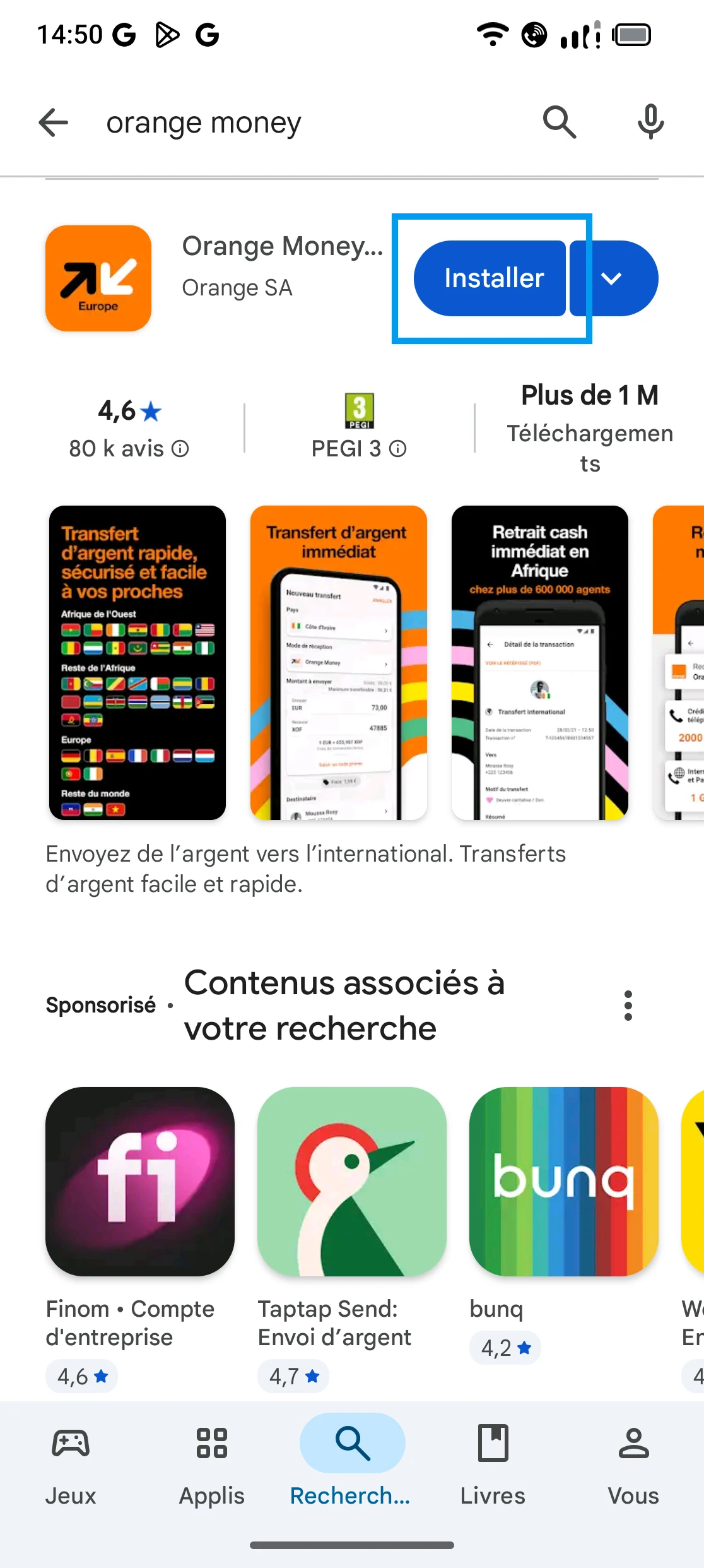Open the "Retrait cash immédiat" screenshot

(540, 662)
